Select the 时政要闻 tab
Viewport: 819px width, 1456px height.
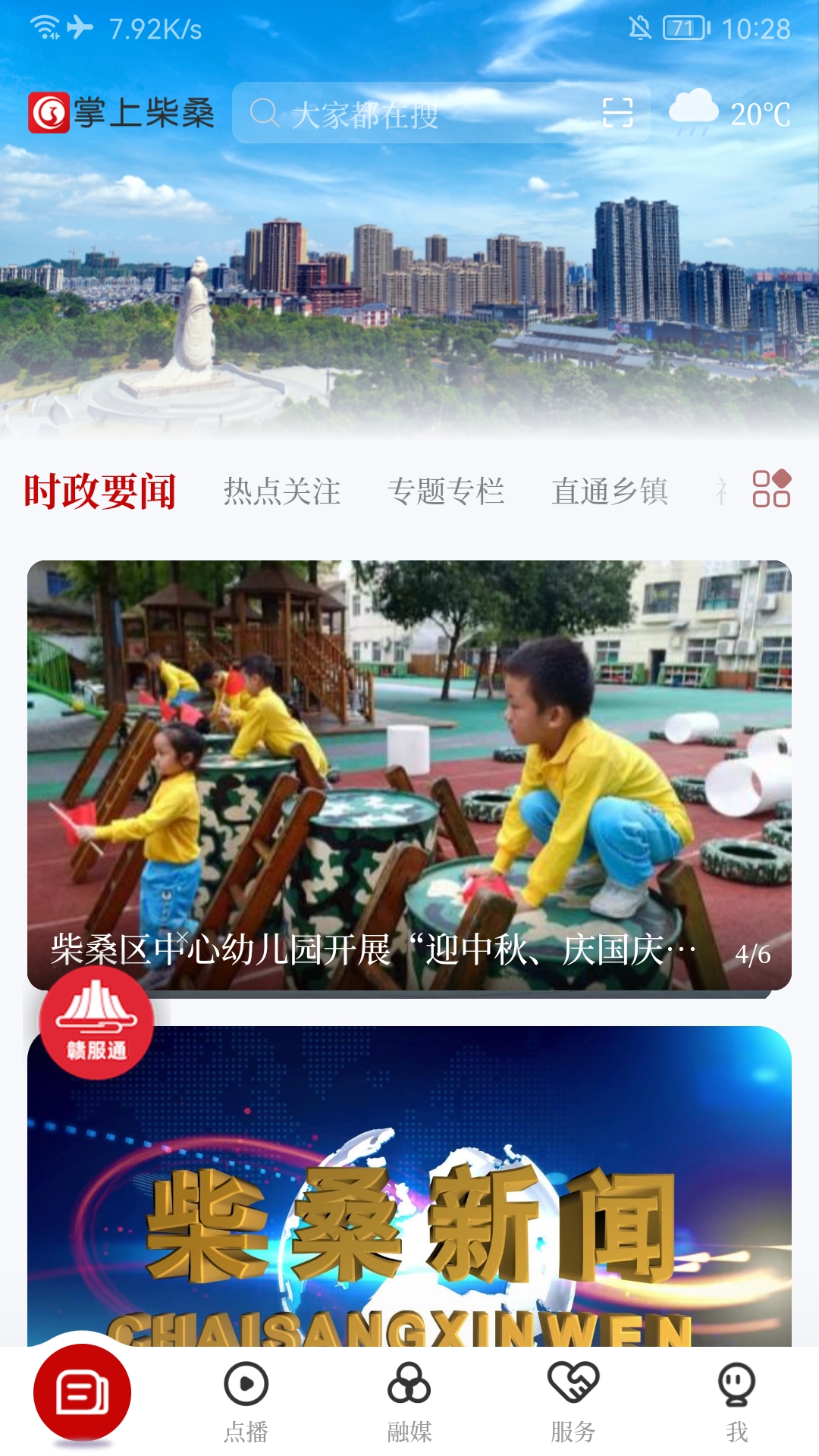pyautogui.click(x=100, y=491)
